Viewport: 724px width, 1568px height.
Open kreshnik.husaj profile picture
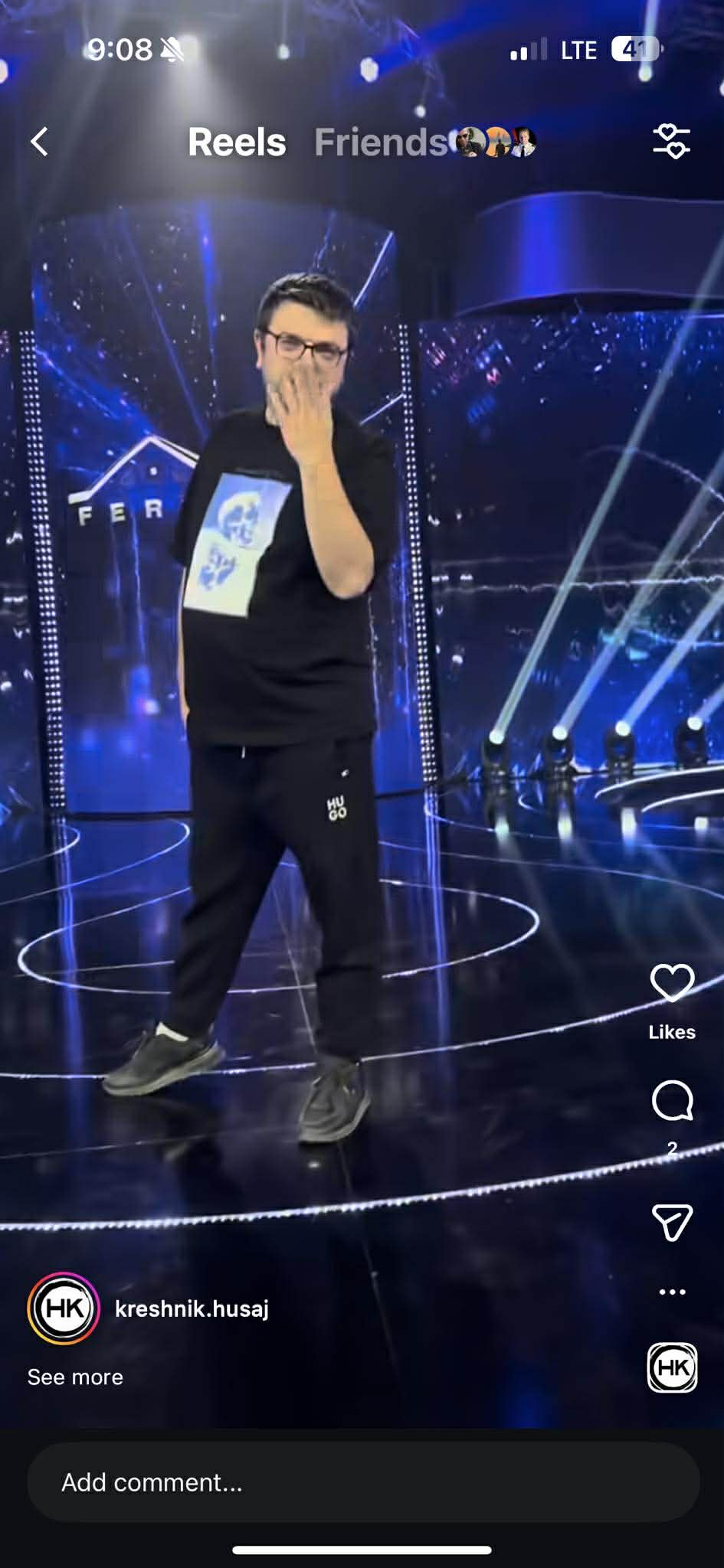coord(64,1308)
